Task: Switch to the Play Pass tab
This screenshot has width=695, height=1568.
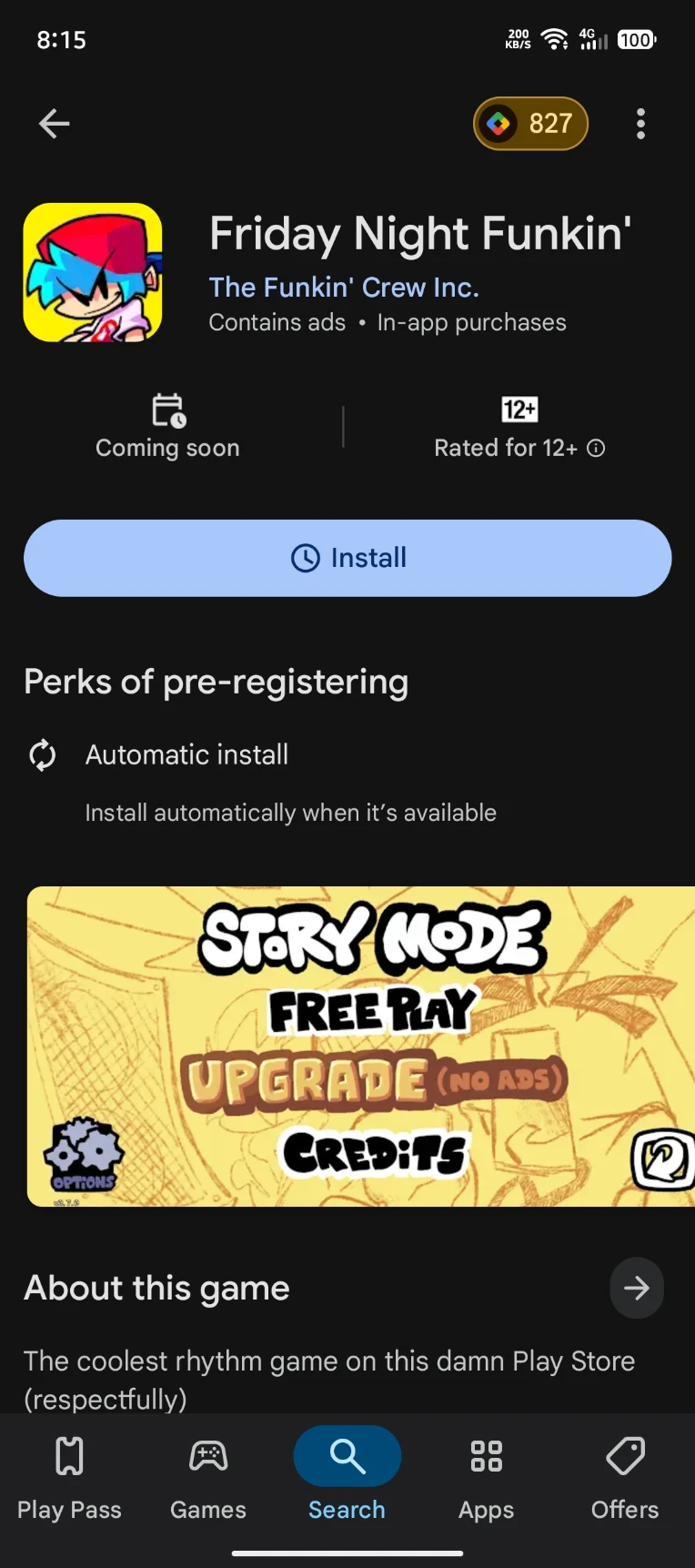Action: click(x=69, y=1474)
